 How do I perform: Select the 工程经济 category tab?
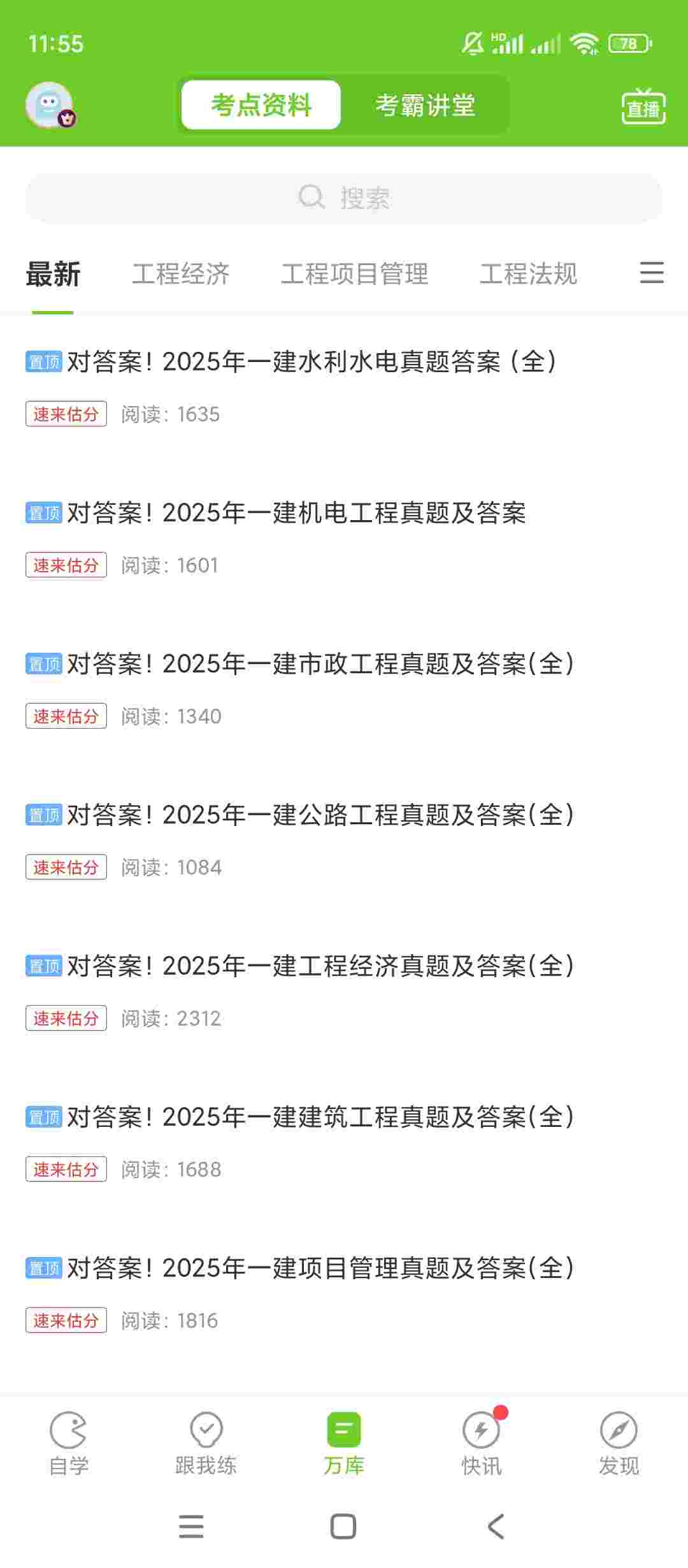(x=180, y=274)
